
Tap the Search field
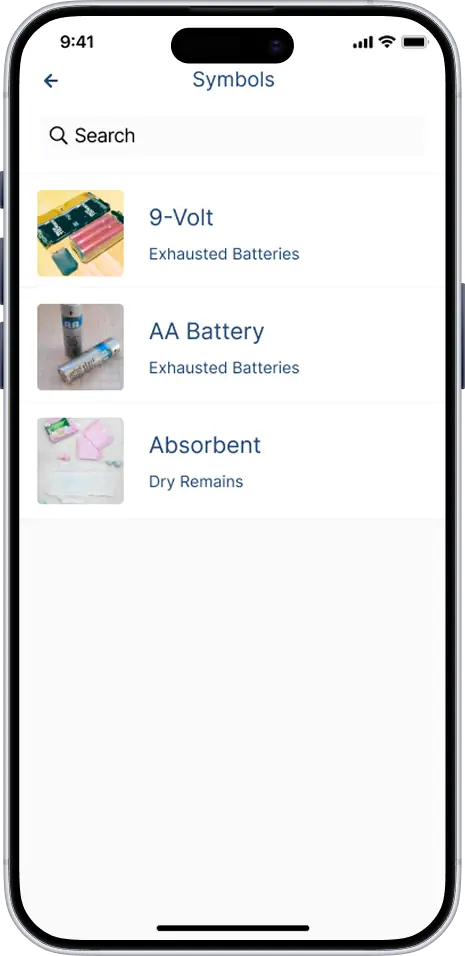click(232, 135)
